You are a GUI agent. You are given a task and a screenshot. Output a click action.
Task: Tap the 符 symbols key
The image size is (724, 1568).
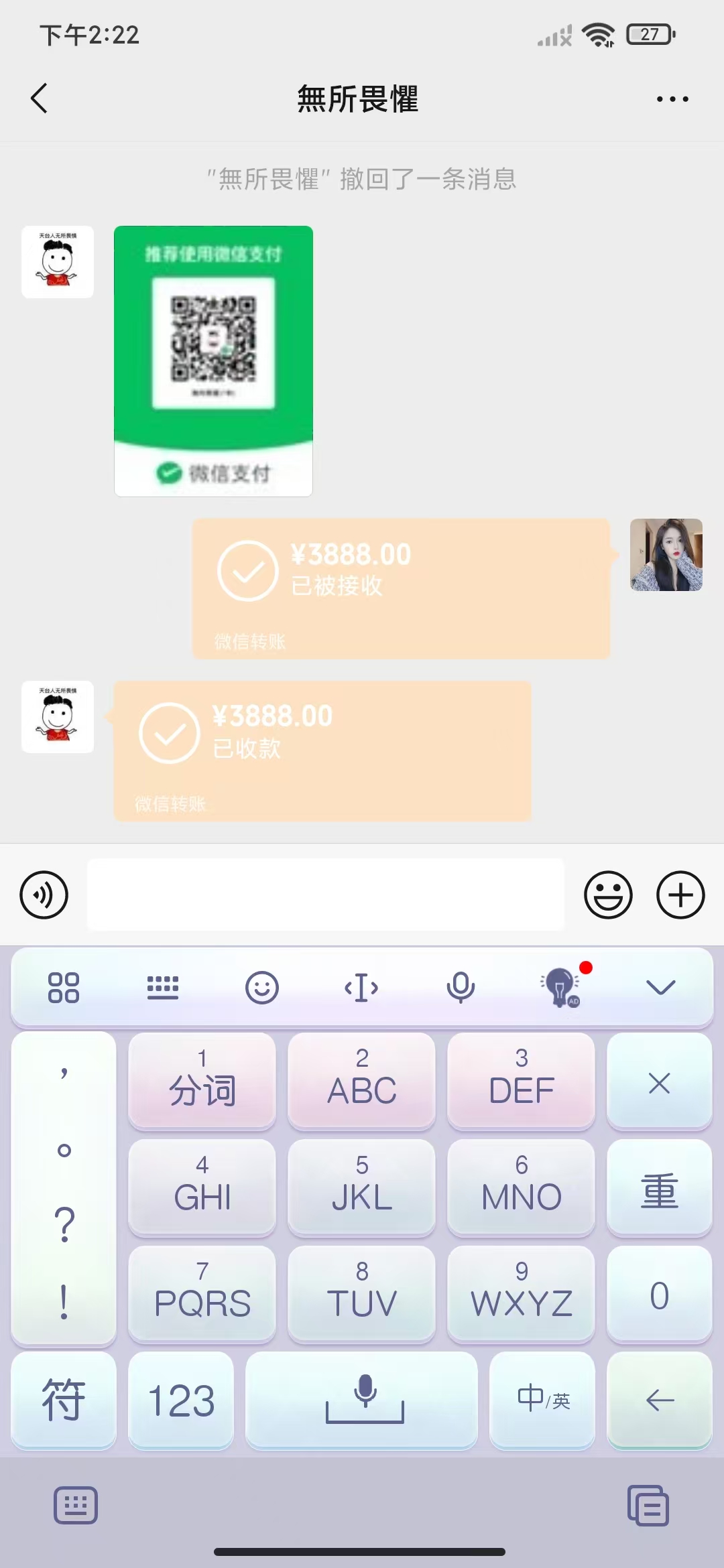(64, 1400)
